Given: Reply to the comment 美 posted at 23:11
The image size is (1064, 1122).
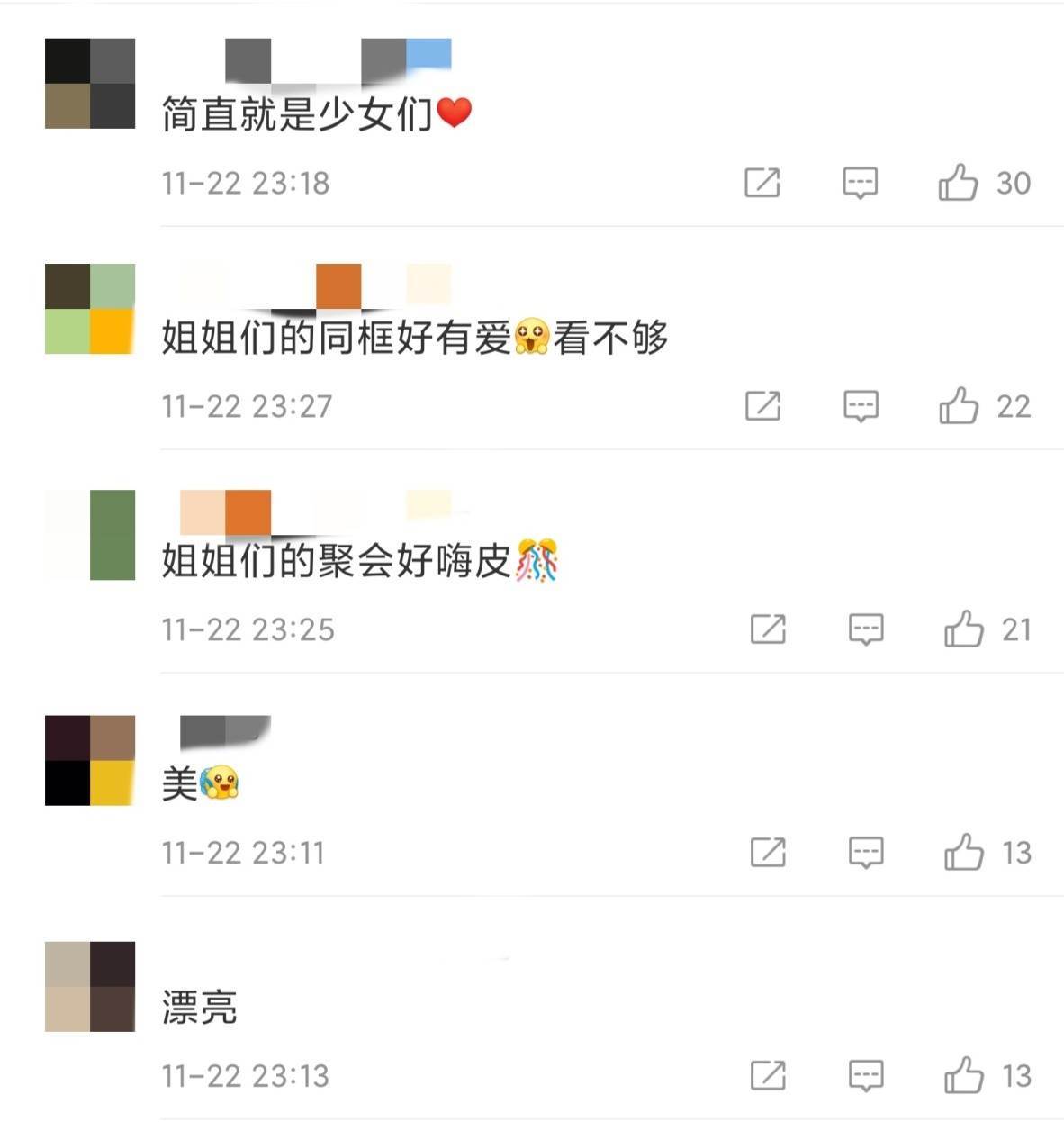Looking at the screenshot, I should coord(866,852).
